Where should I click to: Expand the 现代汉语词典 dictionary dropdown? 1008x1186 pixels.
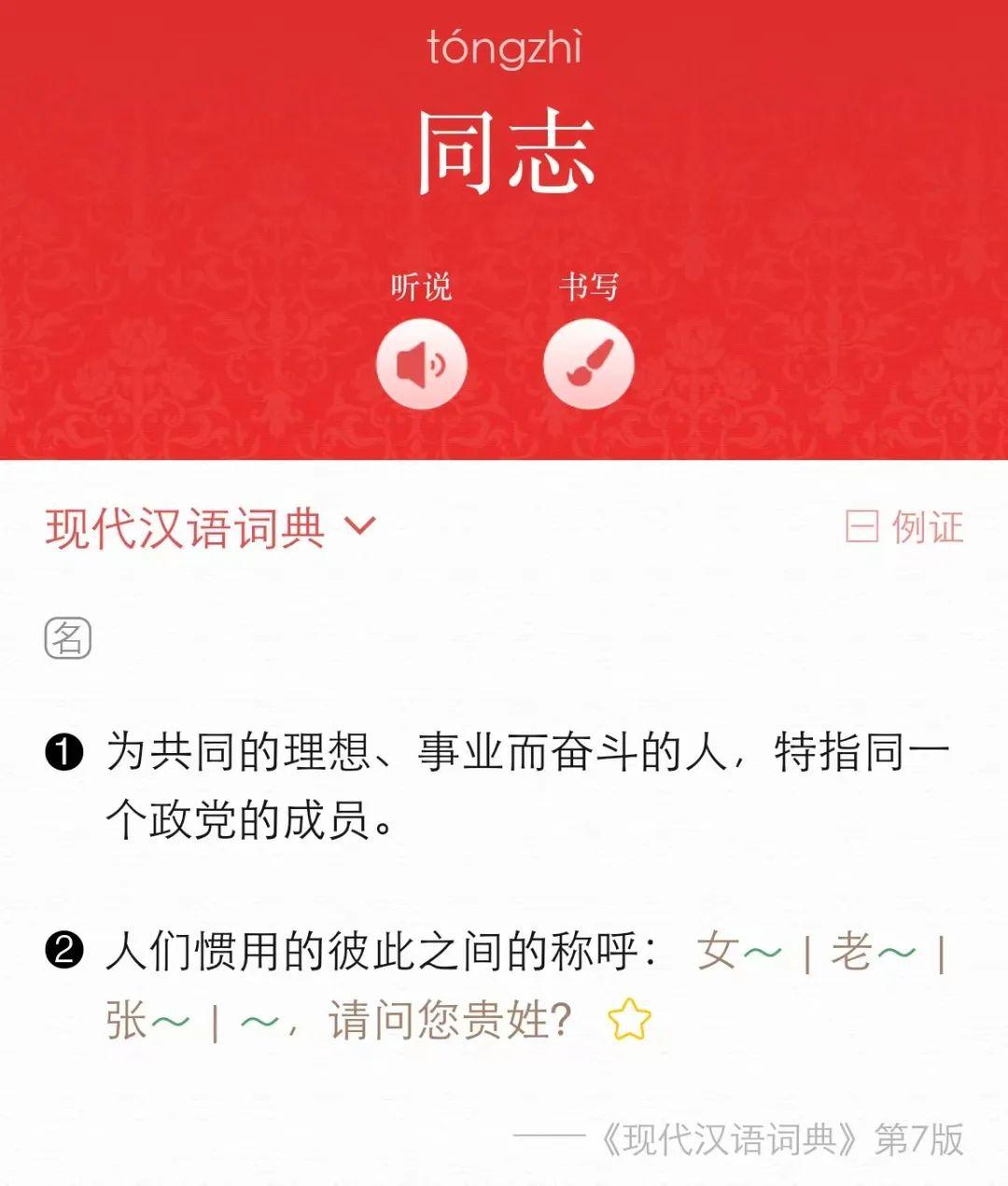359,526
